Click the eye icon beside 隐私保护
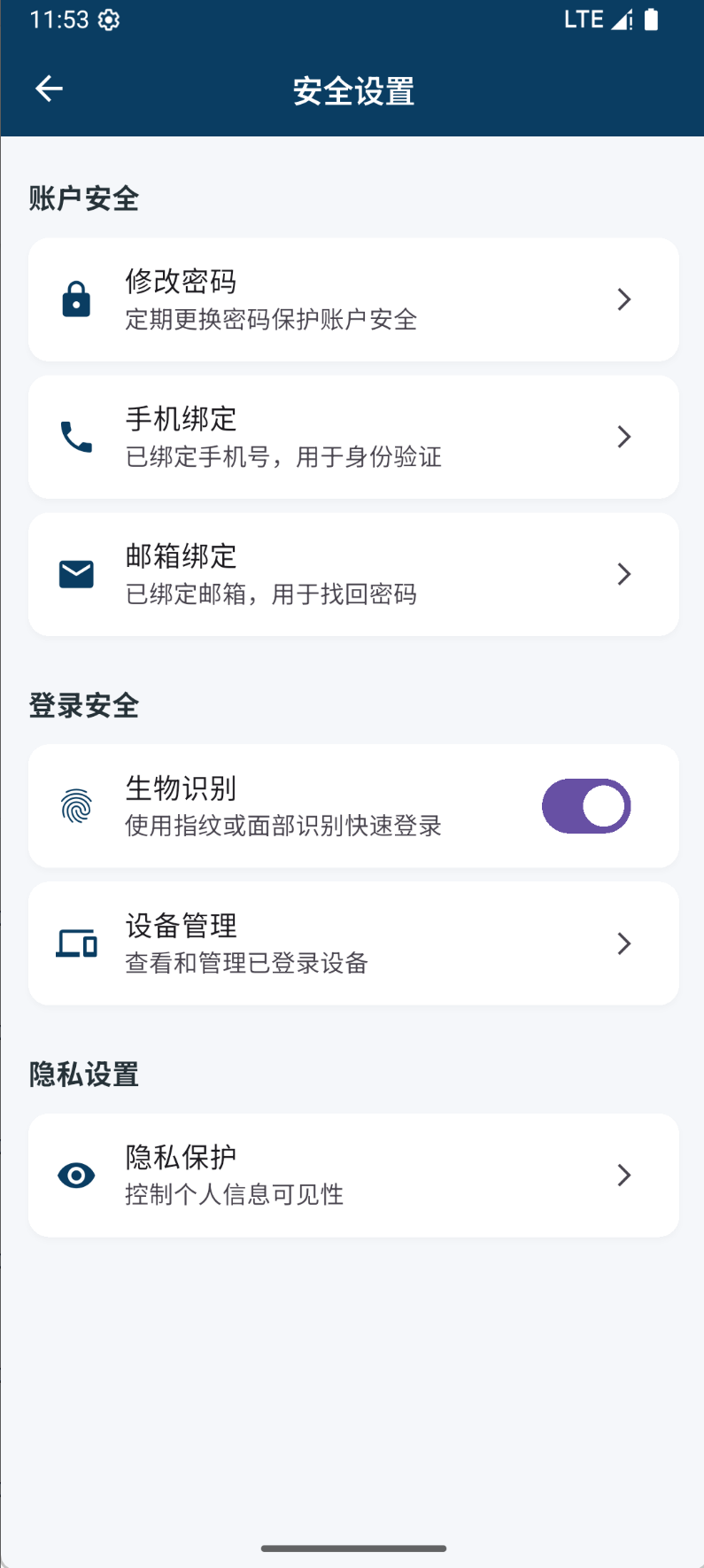 click(76, 1175)
